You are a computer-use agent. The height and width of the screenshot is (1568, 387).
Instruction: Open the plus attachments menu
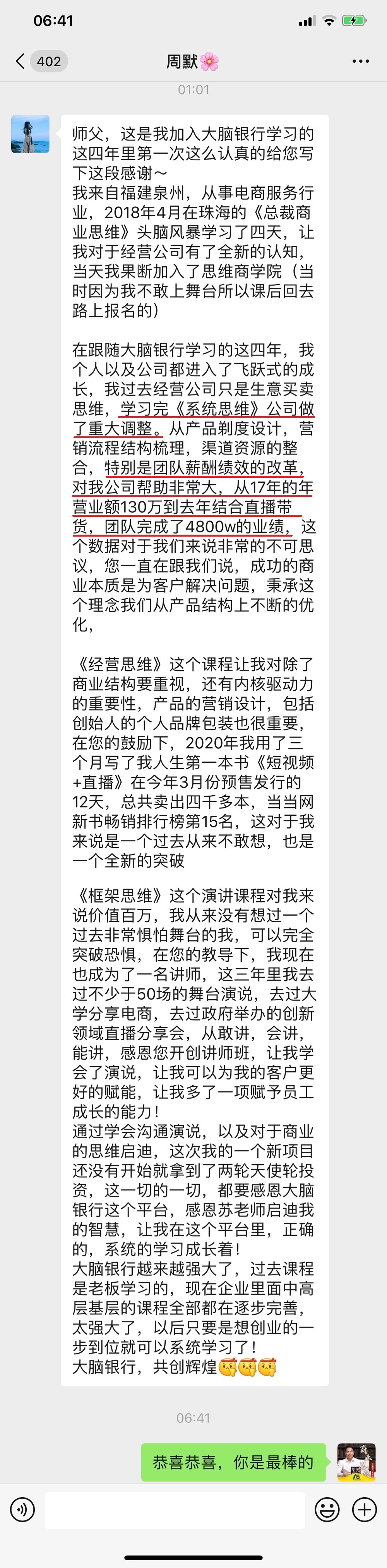point(365,1510)
